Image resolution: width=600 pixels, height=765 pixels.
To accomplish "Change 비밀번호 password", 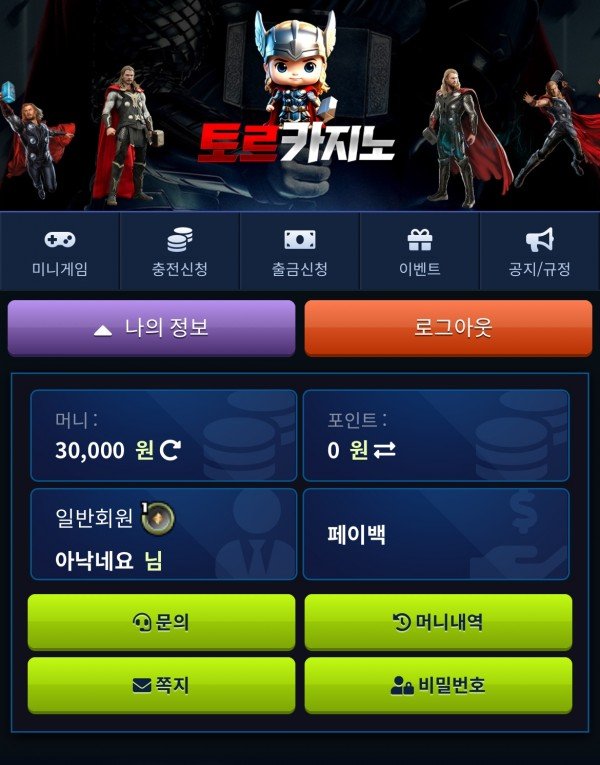I will (x=438, y=685).
